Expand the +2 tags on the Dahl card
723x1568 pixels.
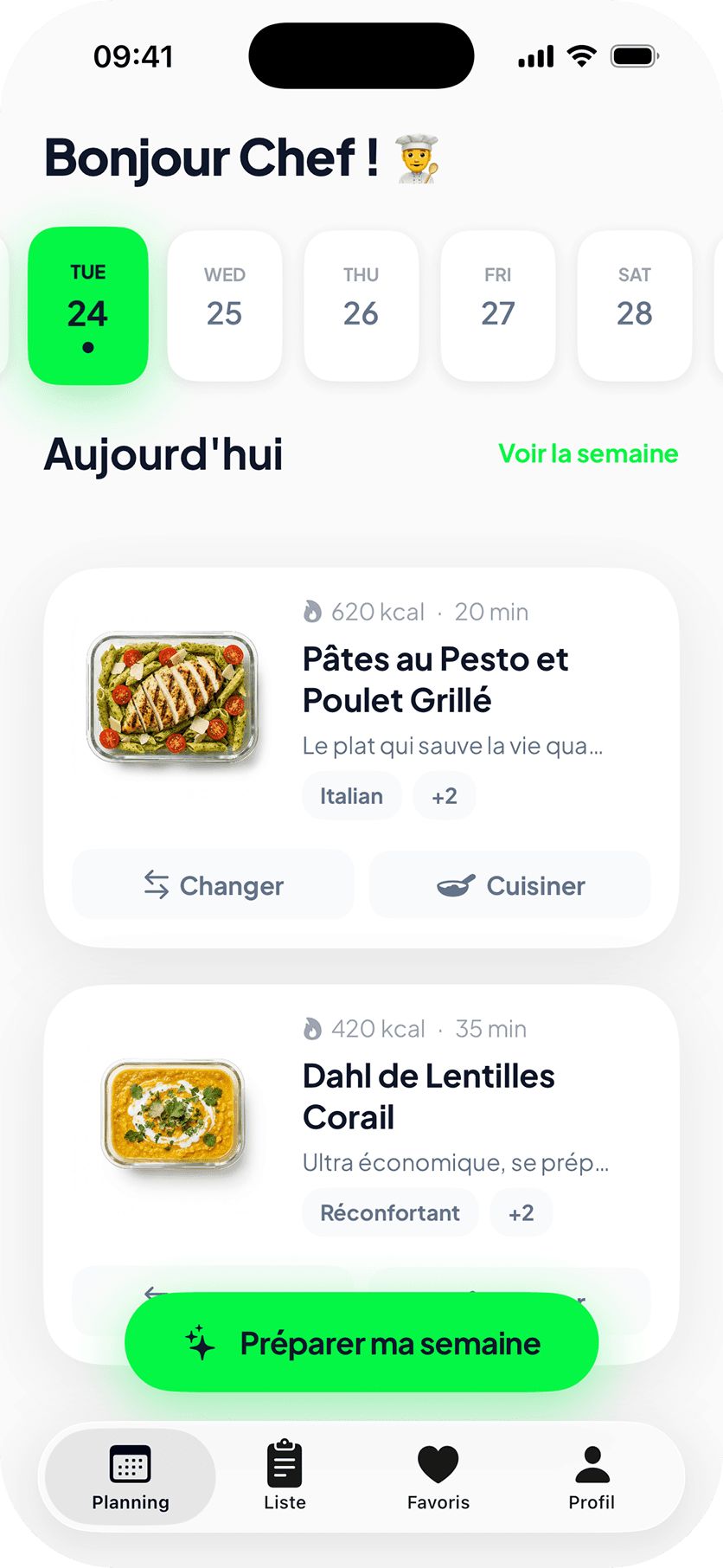point(521,1212)
